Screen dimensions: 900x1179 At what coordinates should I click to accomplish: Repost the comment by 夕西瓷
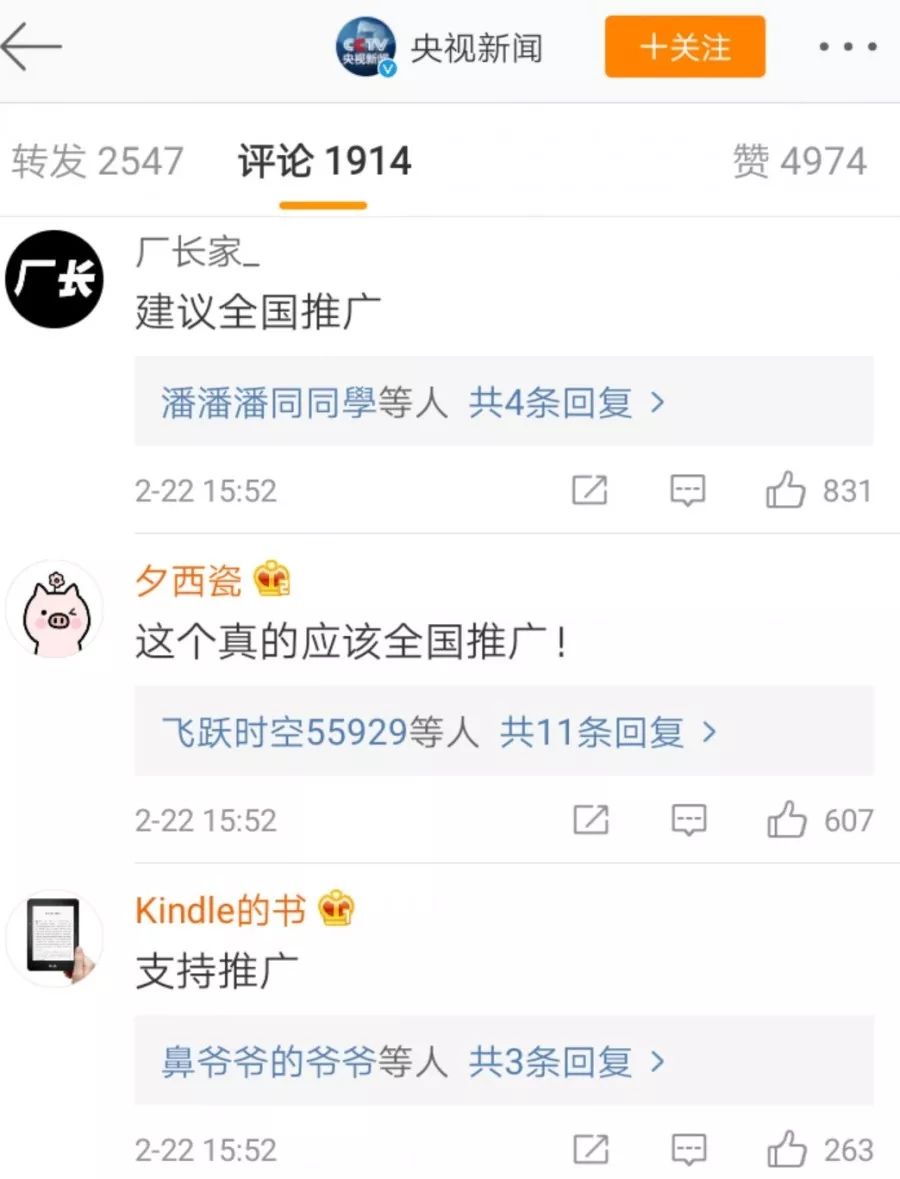(590, 820)
